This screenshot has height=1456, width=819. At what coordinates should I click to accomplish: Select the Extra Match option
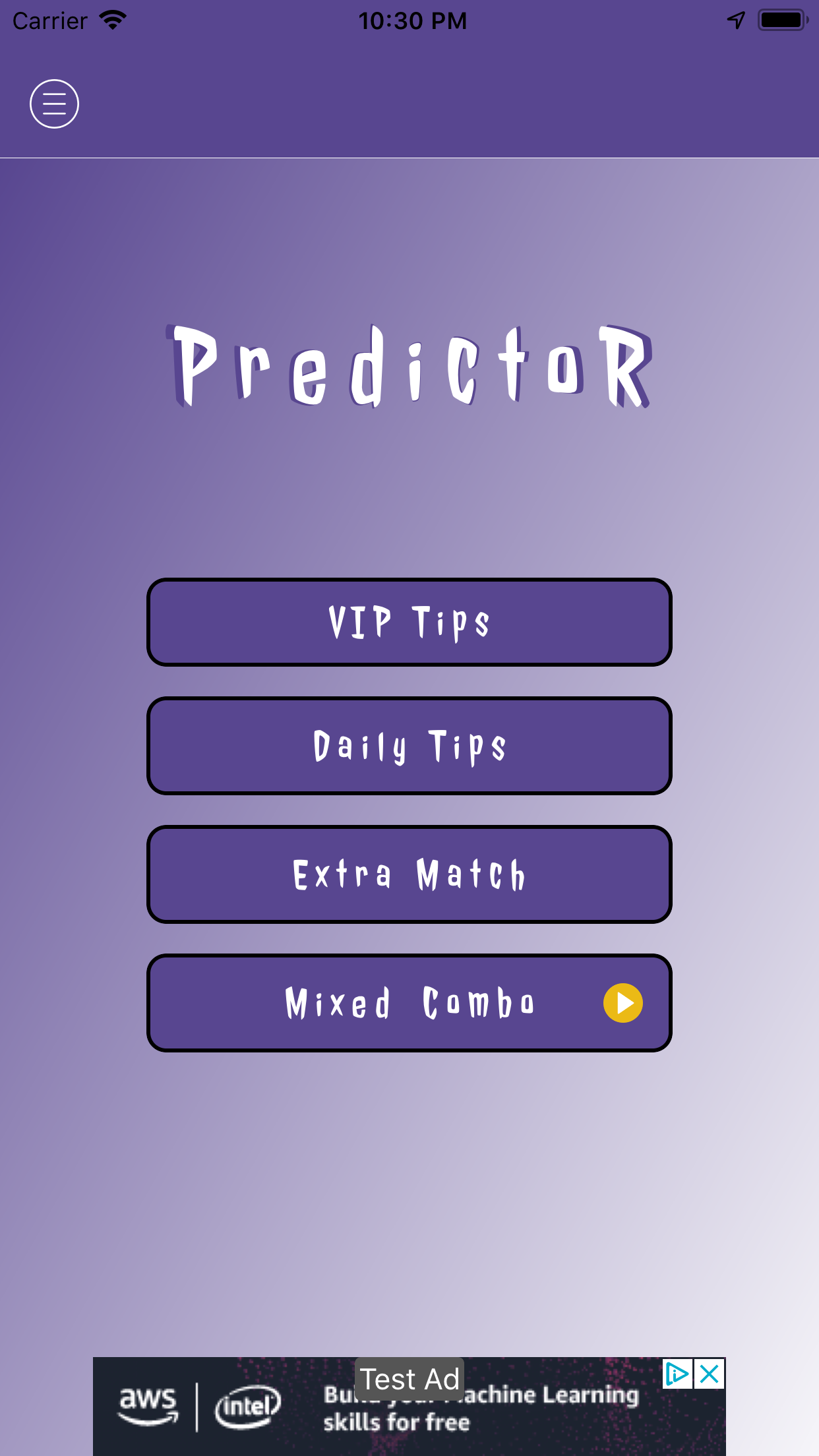409,874
